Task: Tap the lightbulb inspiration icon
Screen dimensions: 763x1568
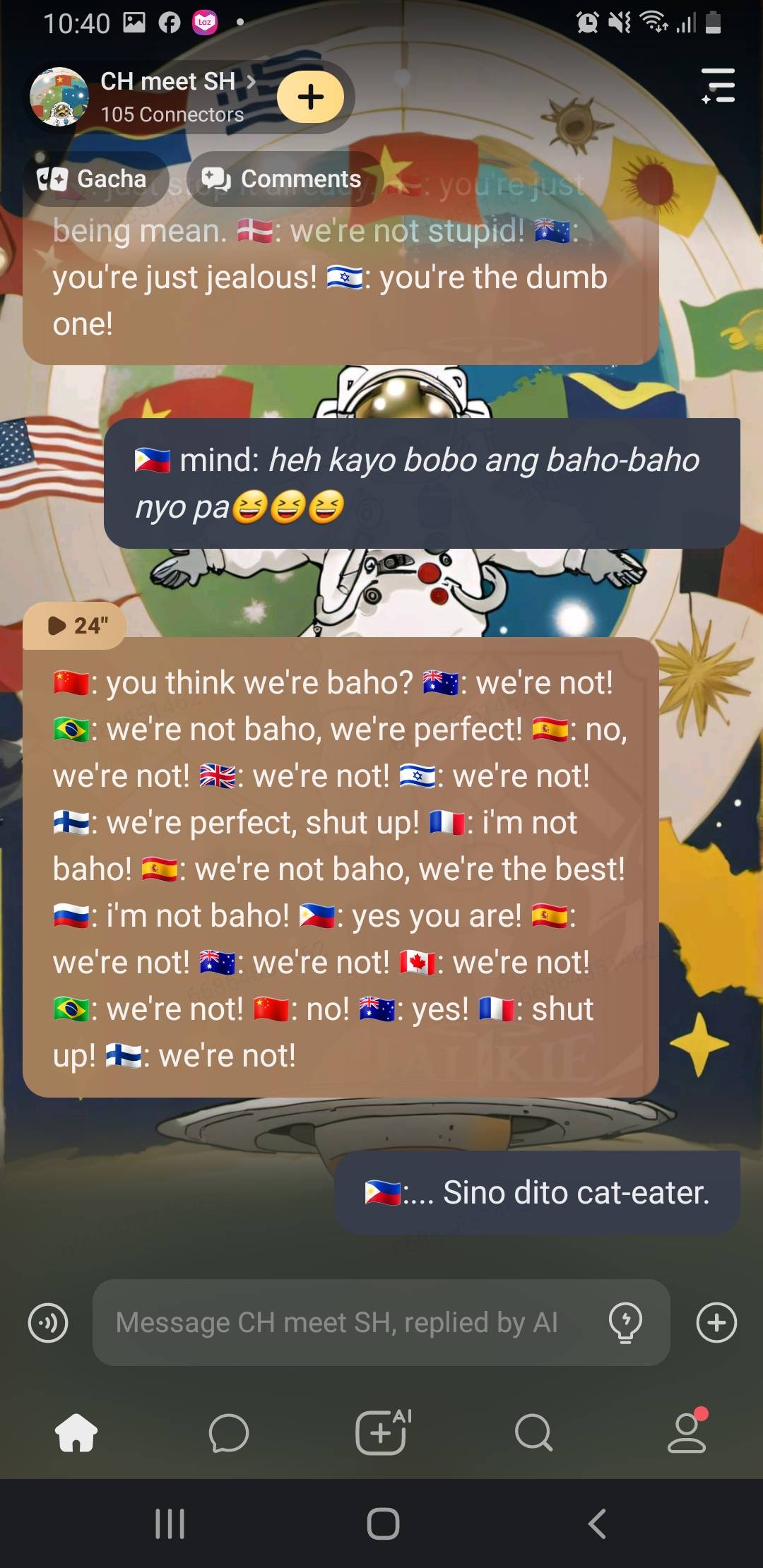Action: 625,1323
